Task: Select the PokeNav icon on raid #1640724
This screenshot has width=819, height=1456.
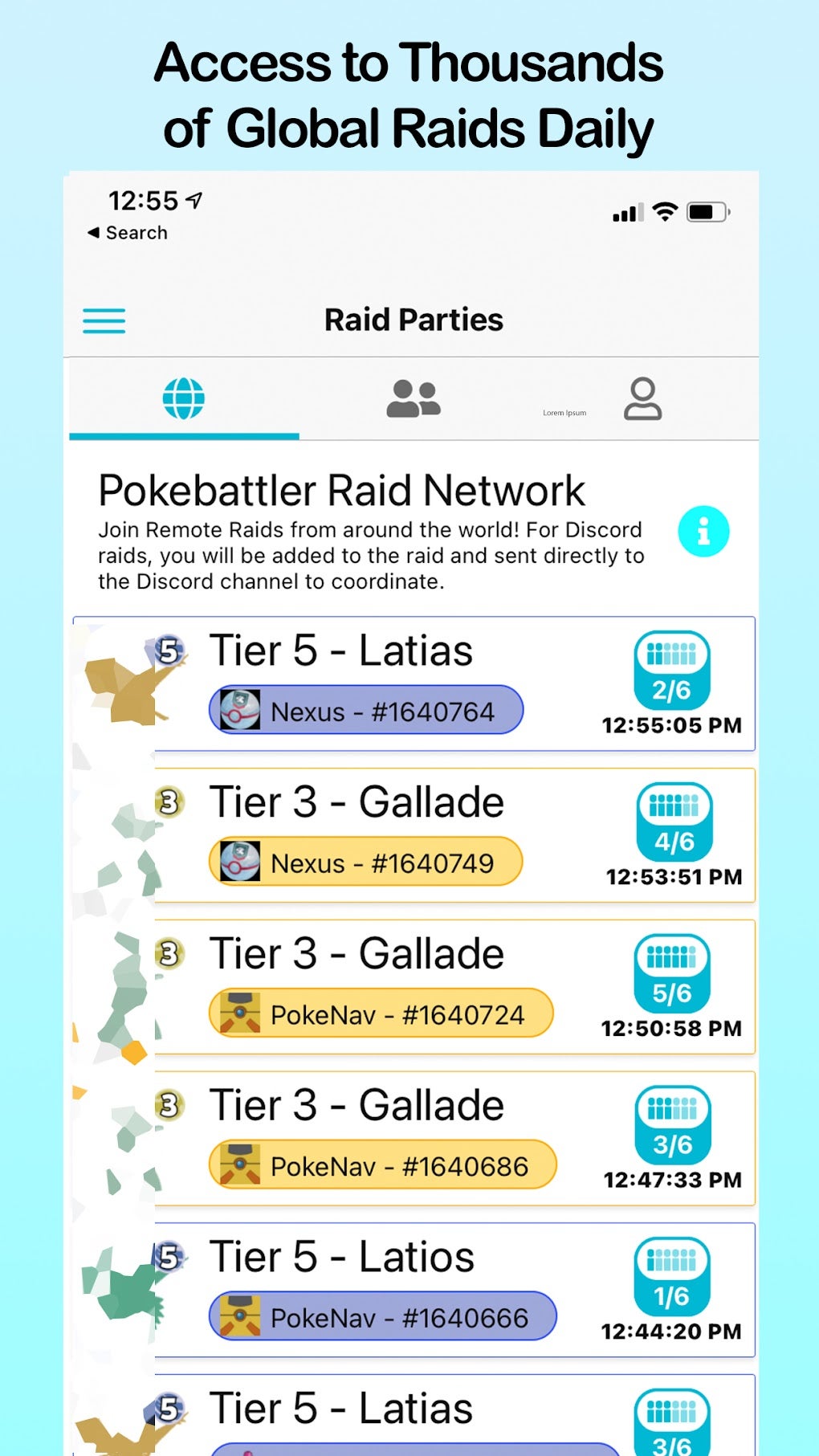Action: tap(239, 1013)
